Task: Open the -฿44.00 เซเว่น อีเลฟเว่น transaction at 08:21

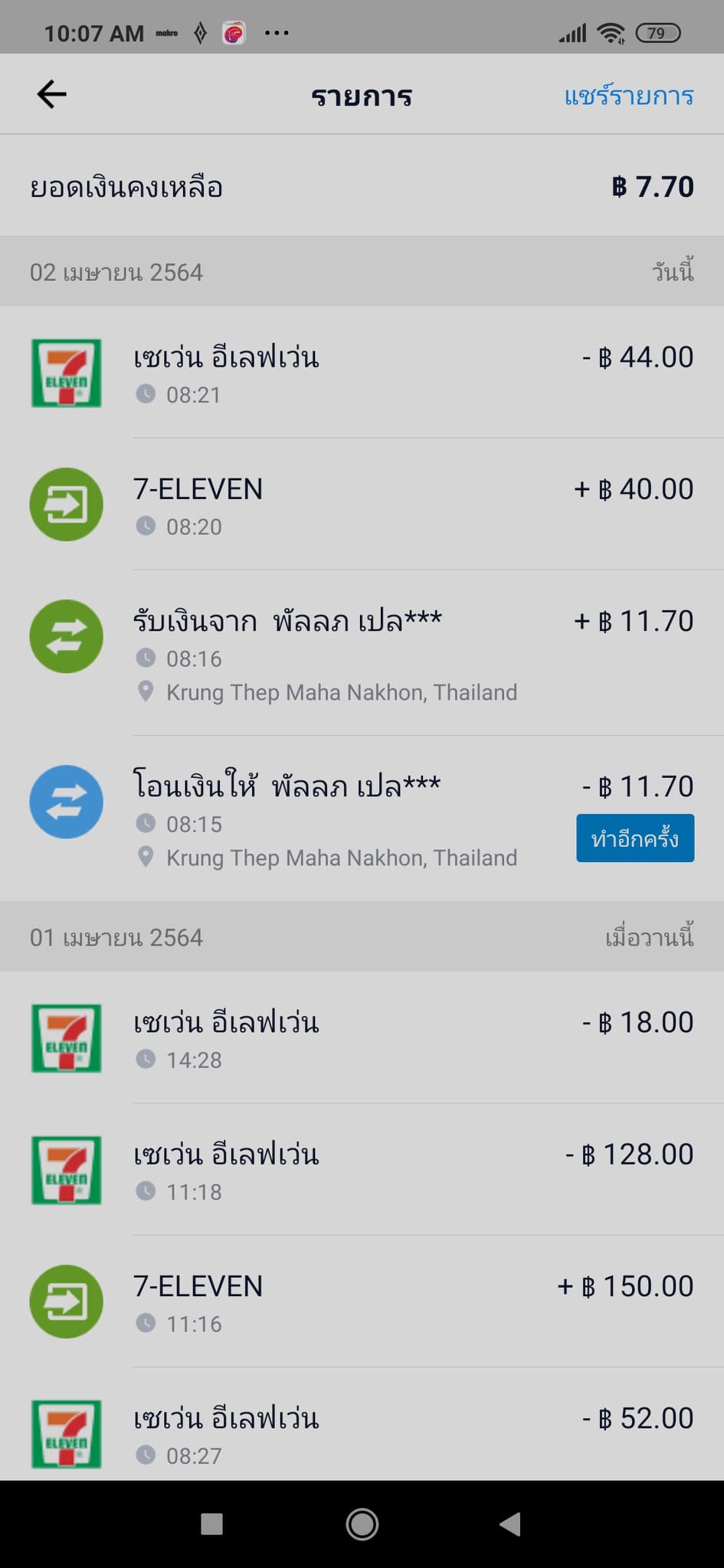Action: [x=362, y=373]
